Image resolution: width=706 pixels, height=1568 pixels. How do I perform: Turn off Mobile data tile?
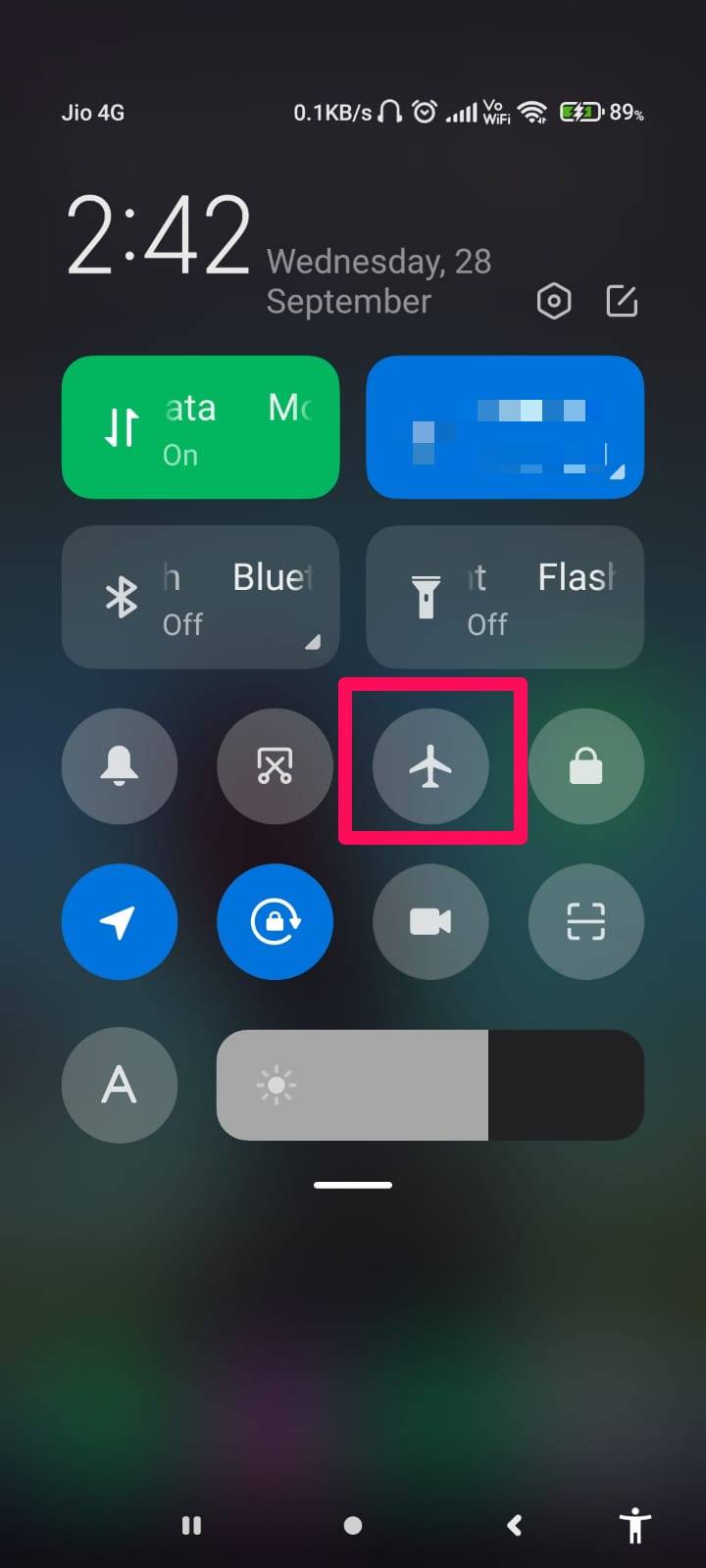[x=200, y=427]
